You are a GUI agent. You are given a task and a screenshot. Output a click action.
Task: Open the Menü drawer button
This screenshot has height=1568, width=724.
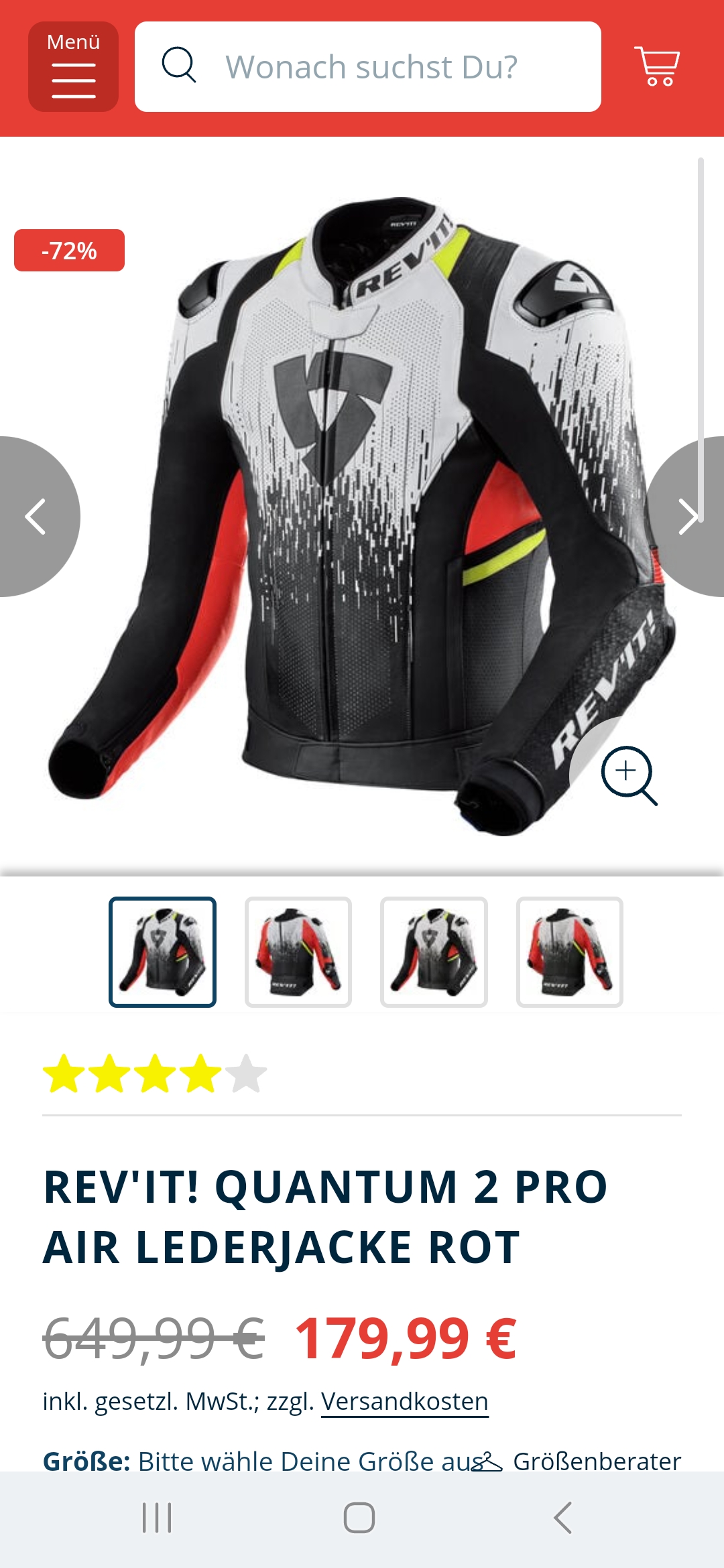click(73, 66)
